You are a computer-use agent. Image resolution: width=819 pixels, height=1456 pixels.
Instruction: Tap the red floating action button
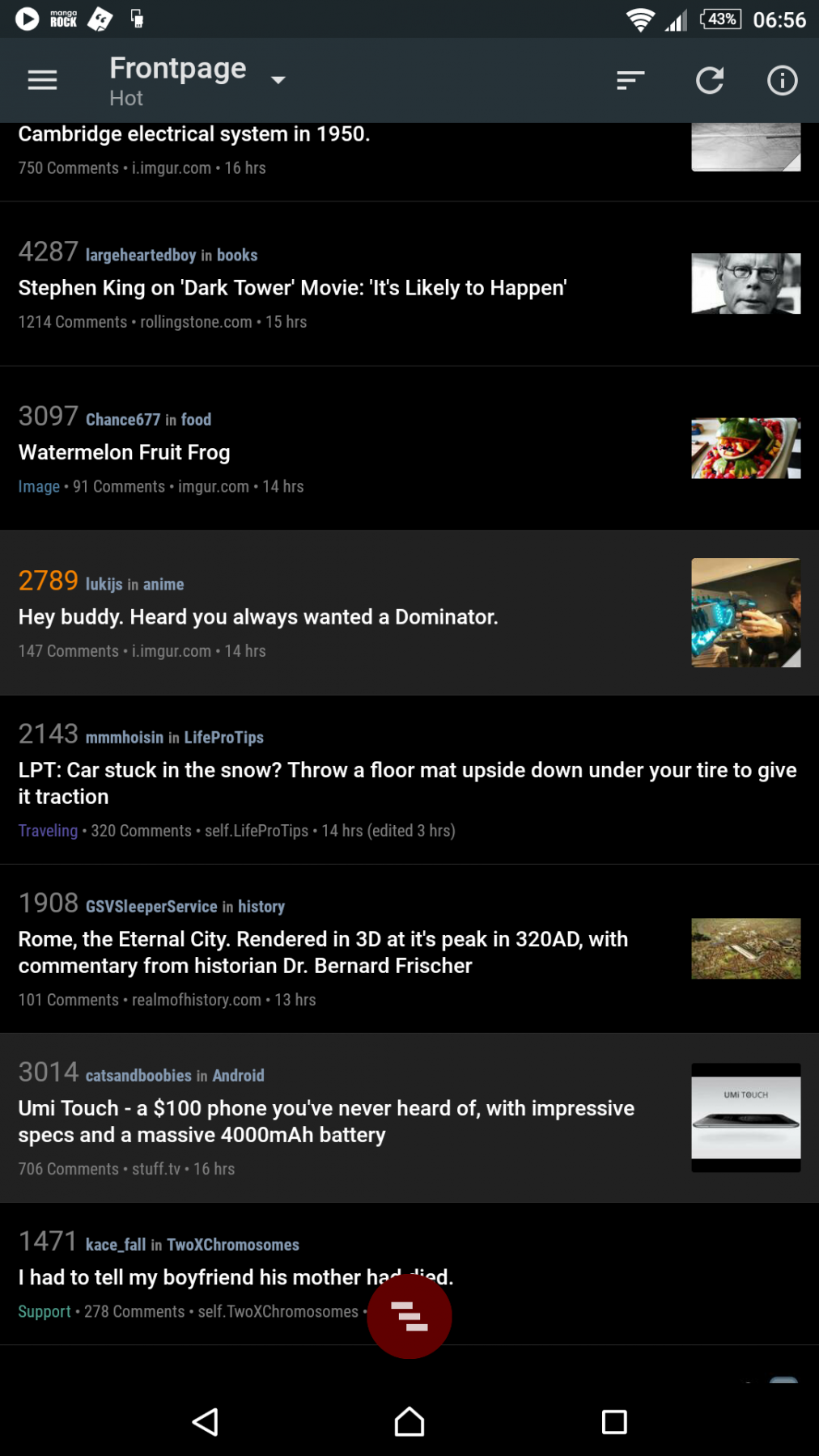(409, 1317)
